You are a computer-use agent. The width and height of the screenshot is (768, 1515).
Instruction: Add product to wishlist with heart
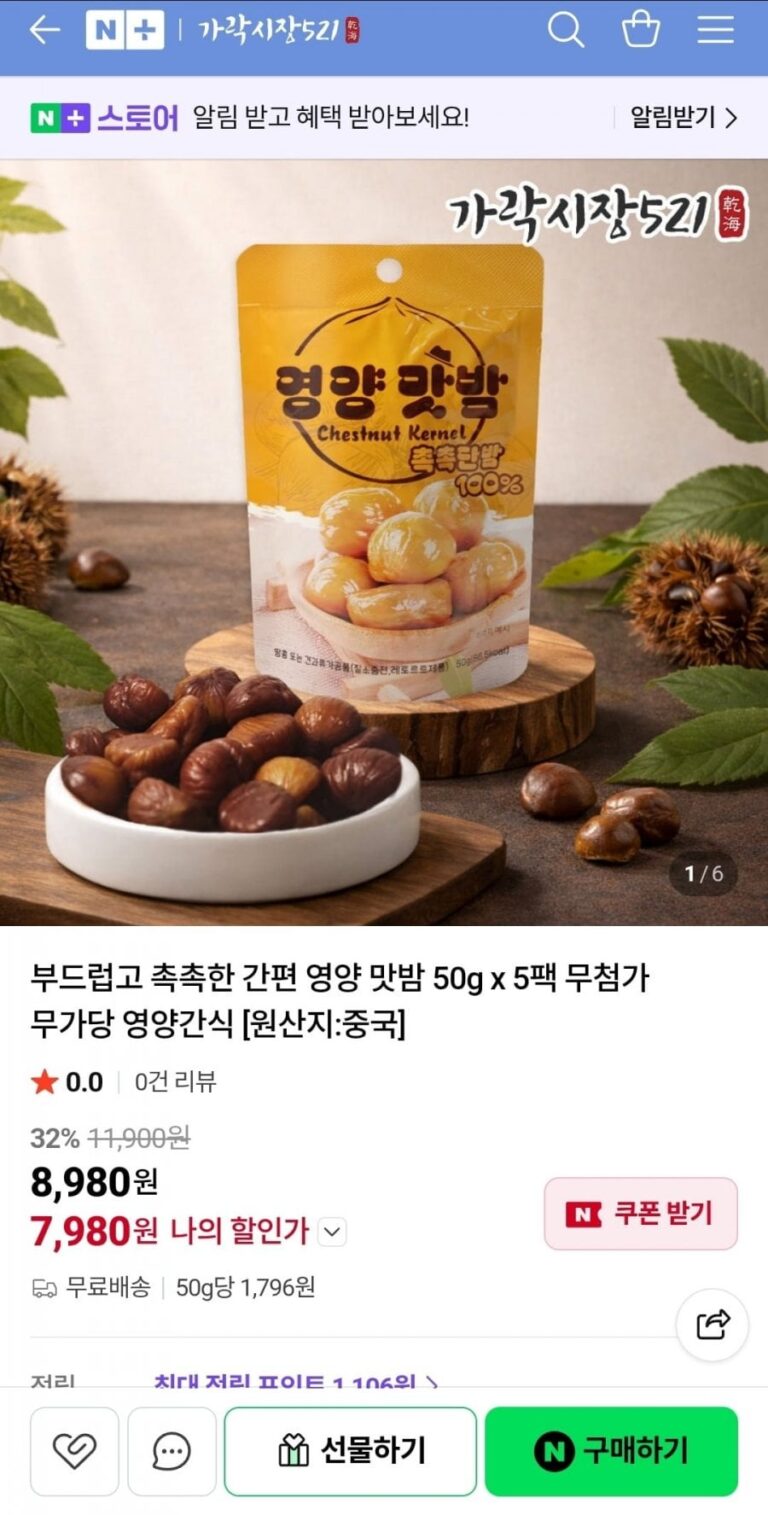74,1451
